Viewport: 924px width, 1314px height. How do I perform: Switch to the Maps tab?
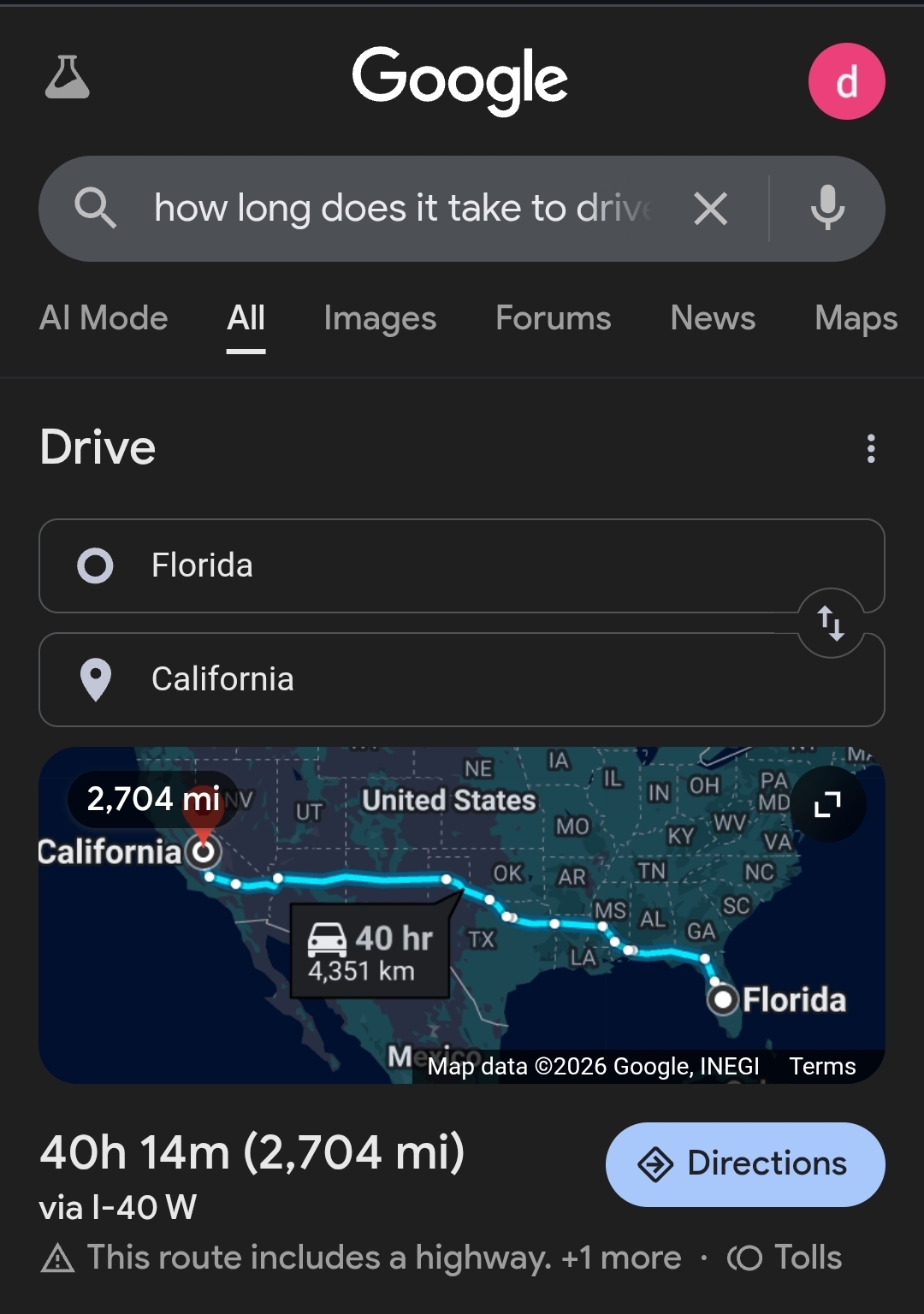[856, 318]
